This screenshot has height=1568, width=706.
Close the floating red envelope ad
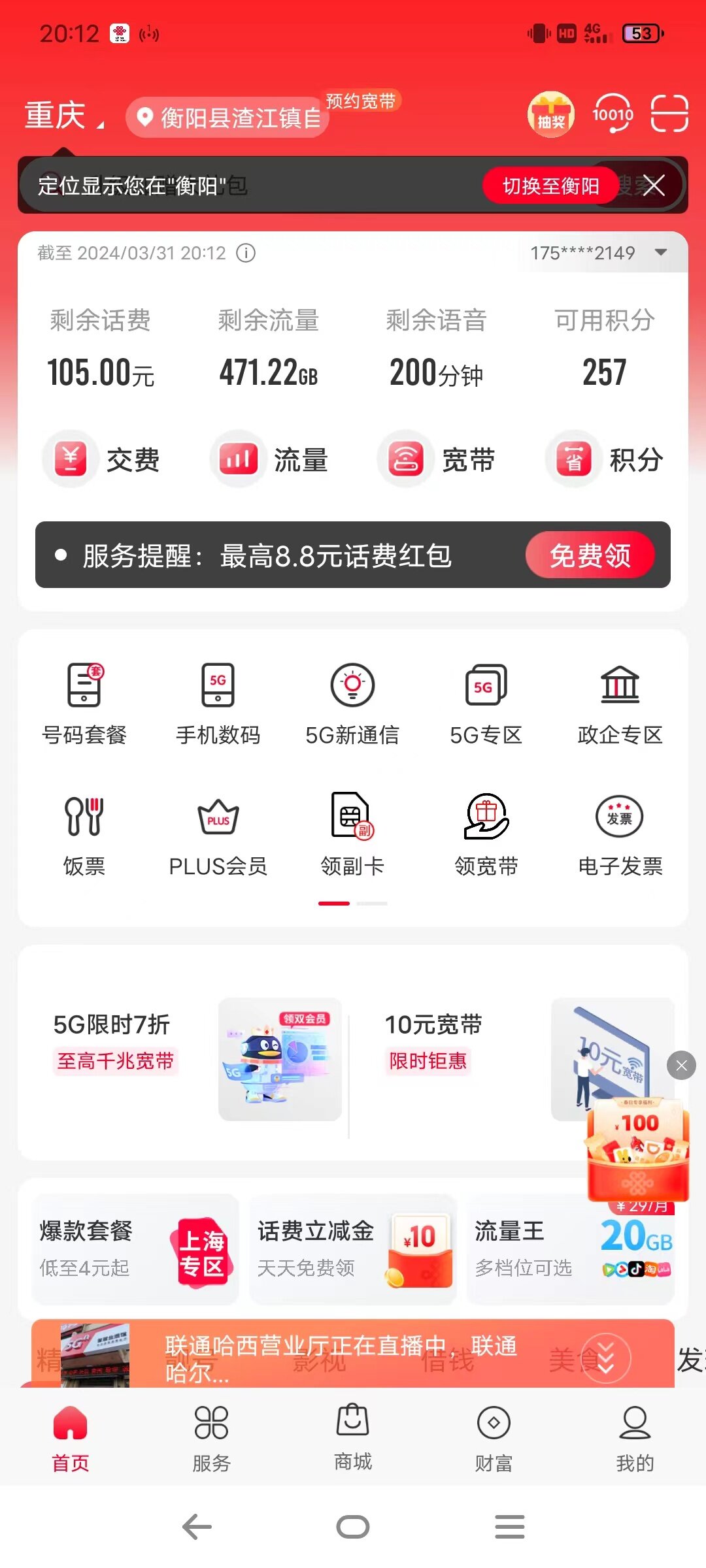coord(681,1066)
